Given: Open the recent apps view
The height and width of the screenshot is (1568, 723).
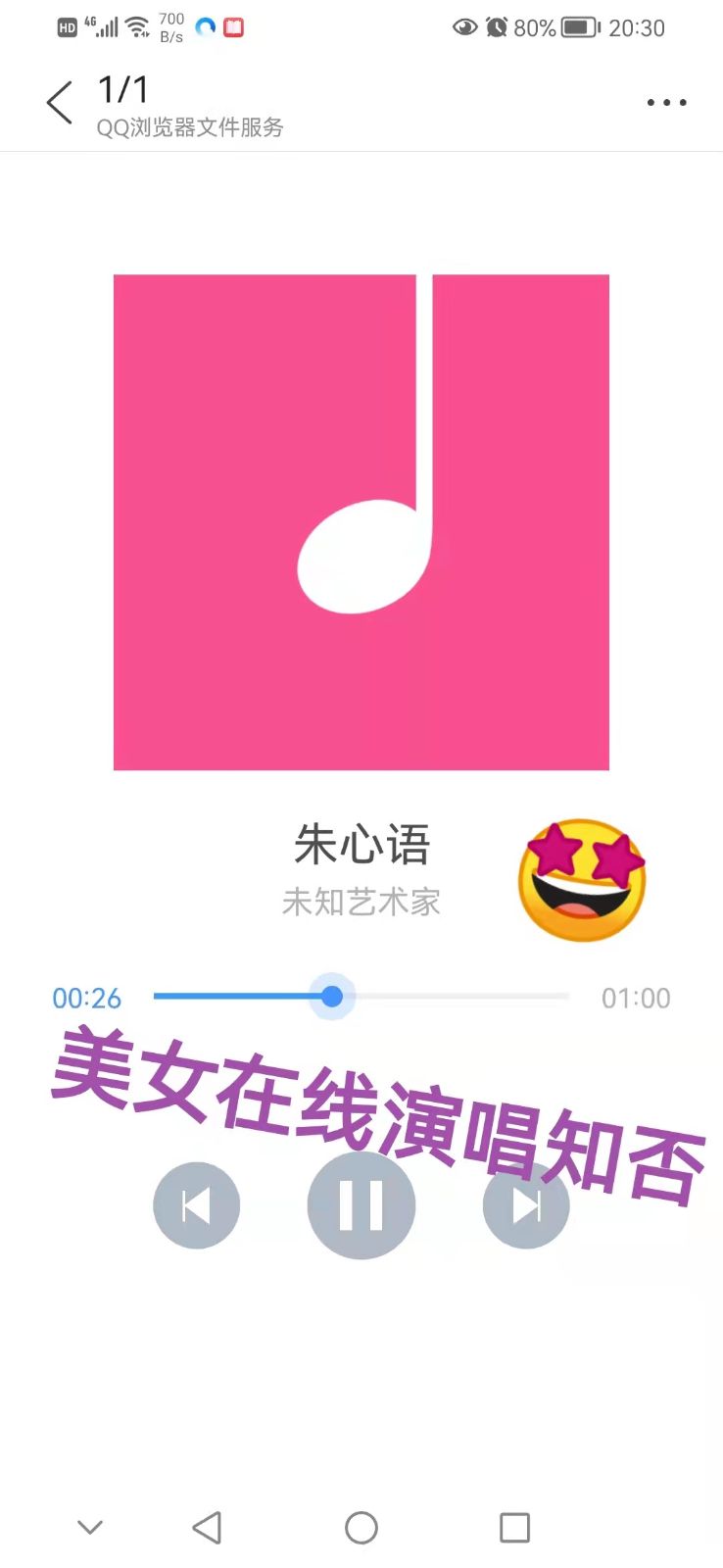Looking at the screenshot, I should coord(514,1527).
